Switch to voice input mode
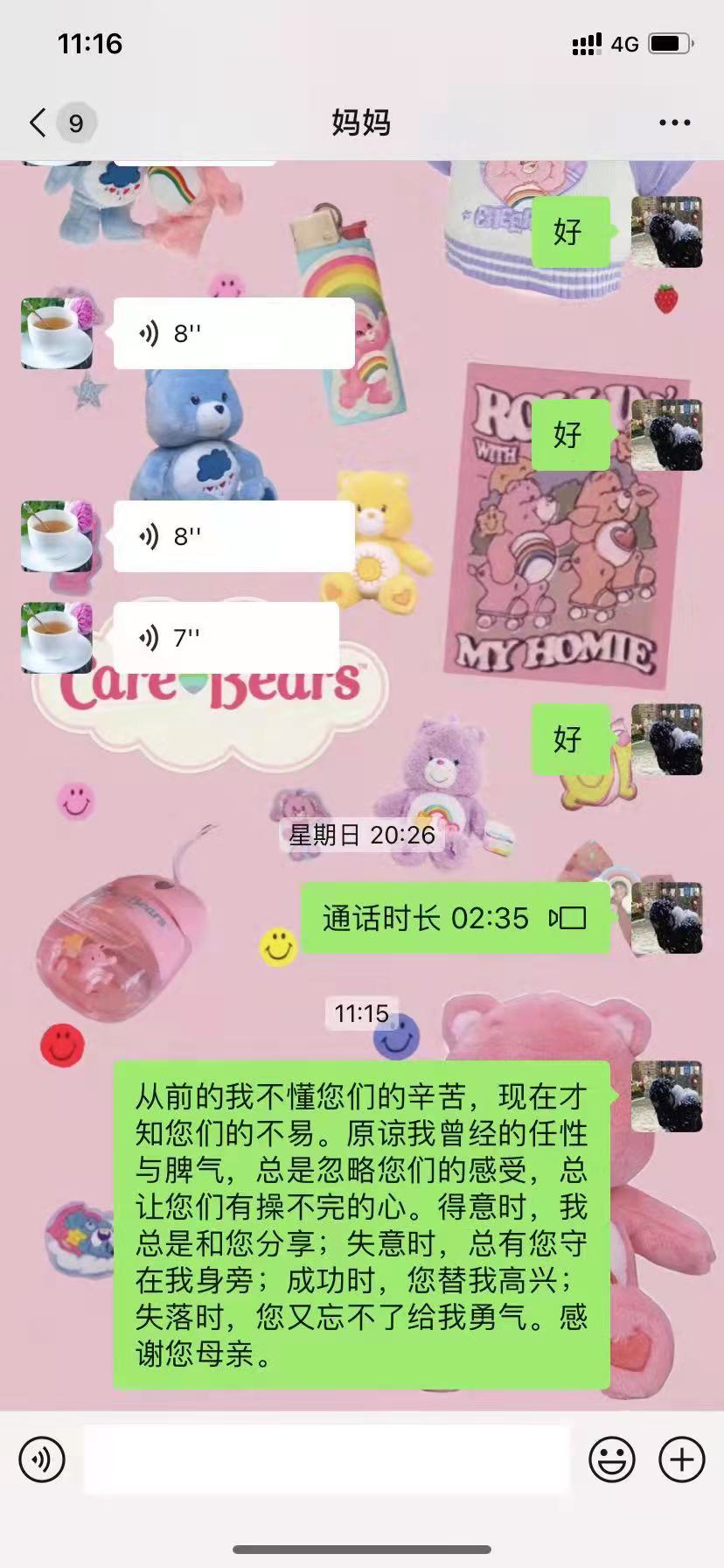This screenshot has width=724, height=1568. pos(42,1459)
